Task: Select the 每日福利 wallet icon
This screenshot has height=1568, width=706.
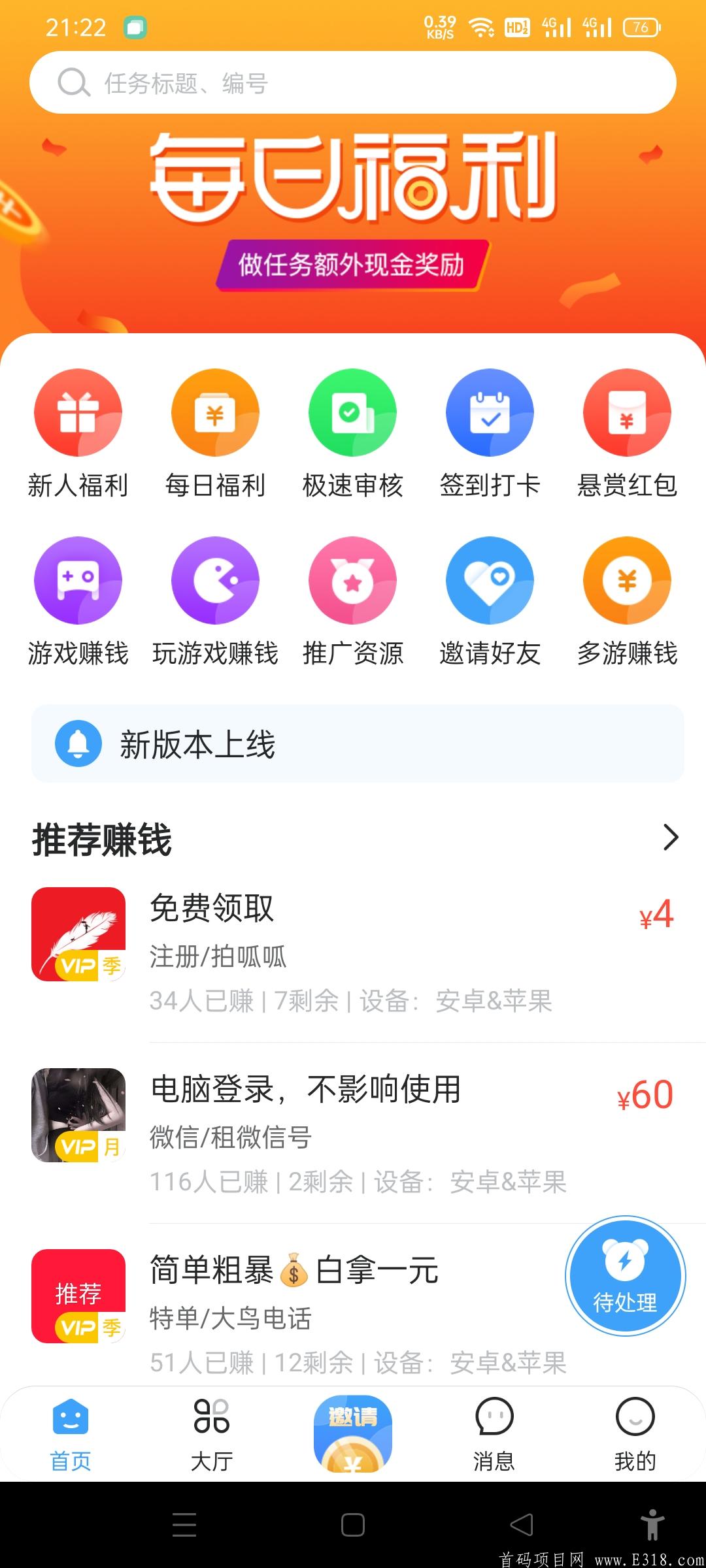Action: tap(214, 412)
